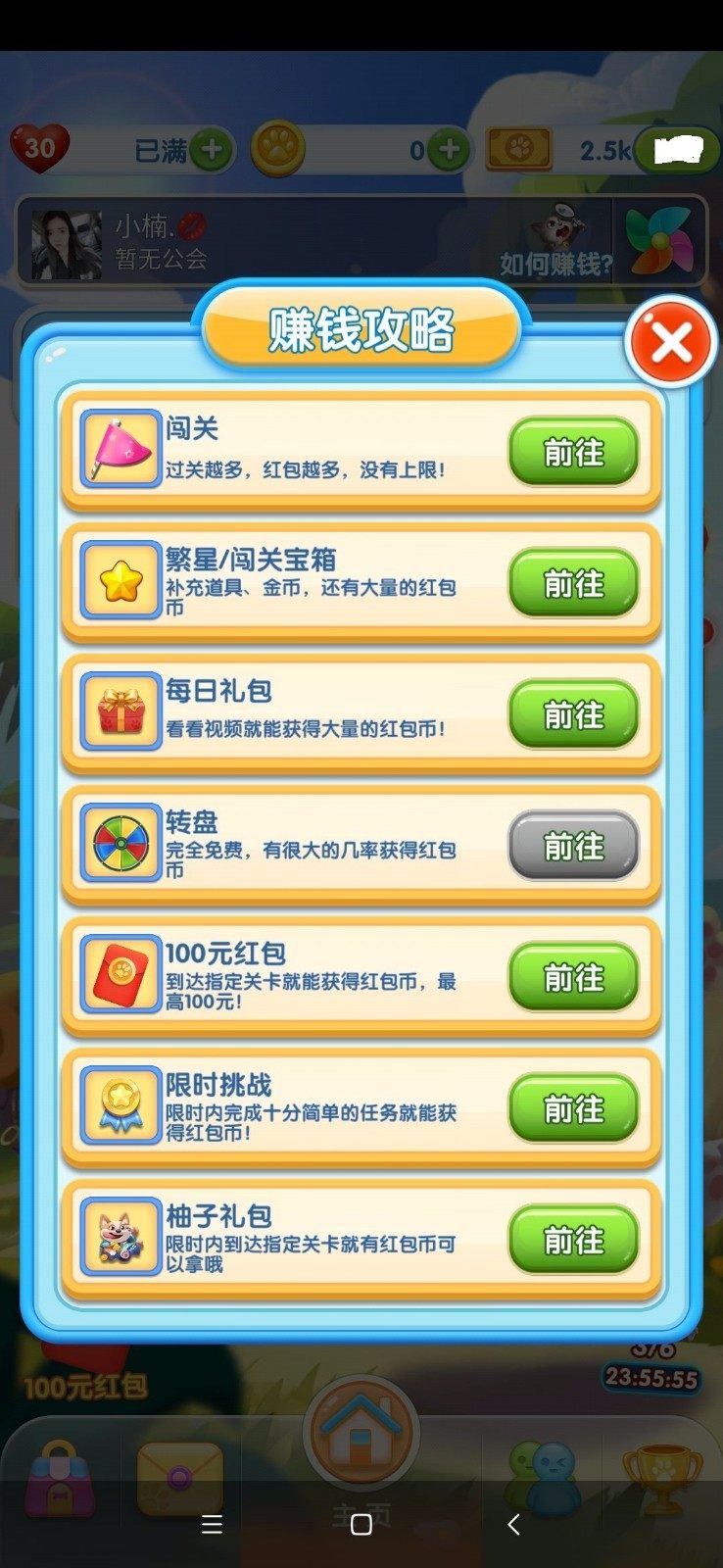Open 每日礼包 with its 前往 button

click(x=573, y=715)
